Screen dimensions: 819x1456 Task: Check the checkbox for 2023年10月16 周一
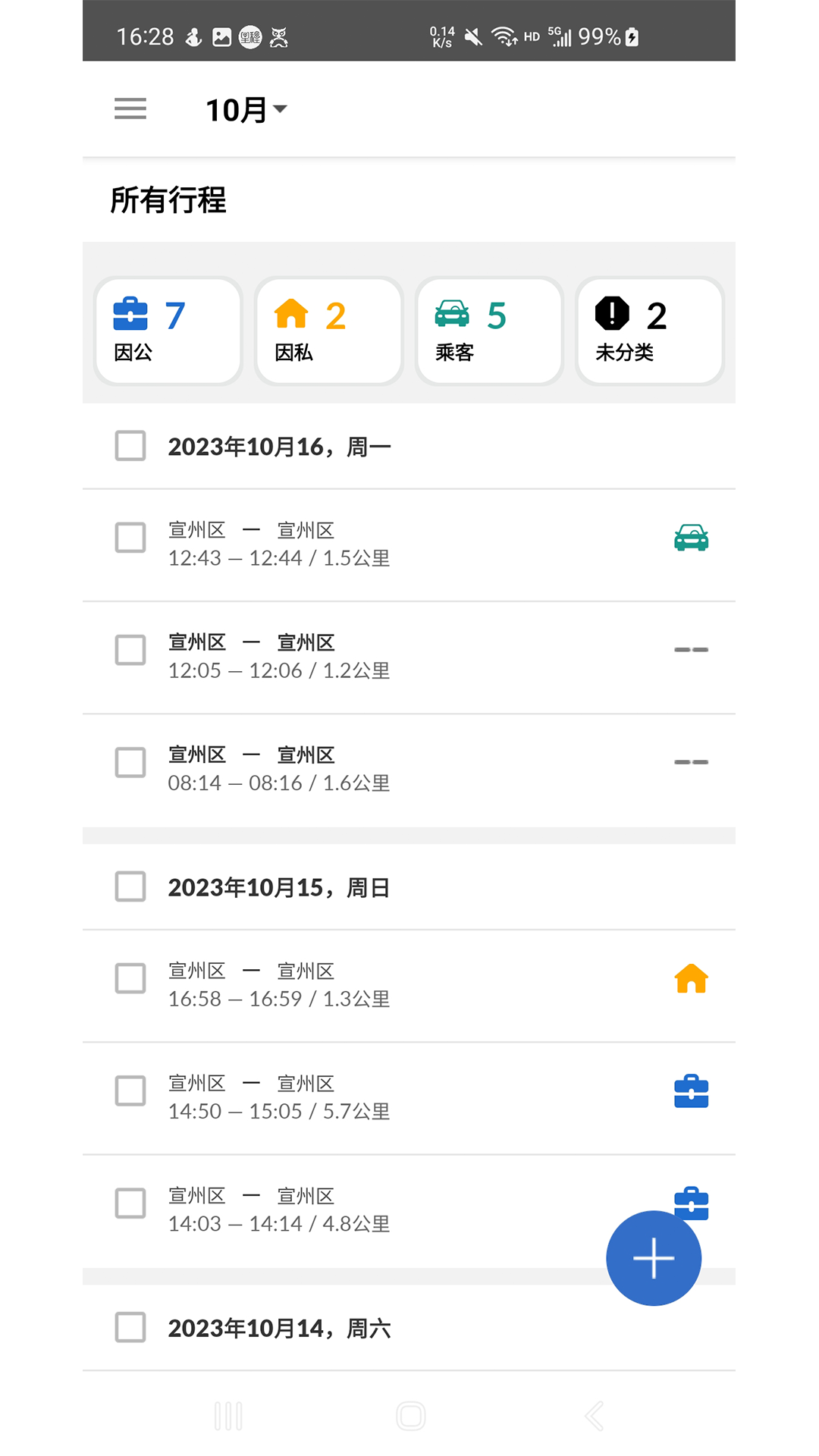pos(130,447)
